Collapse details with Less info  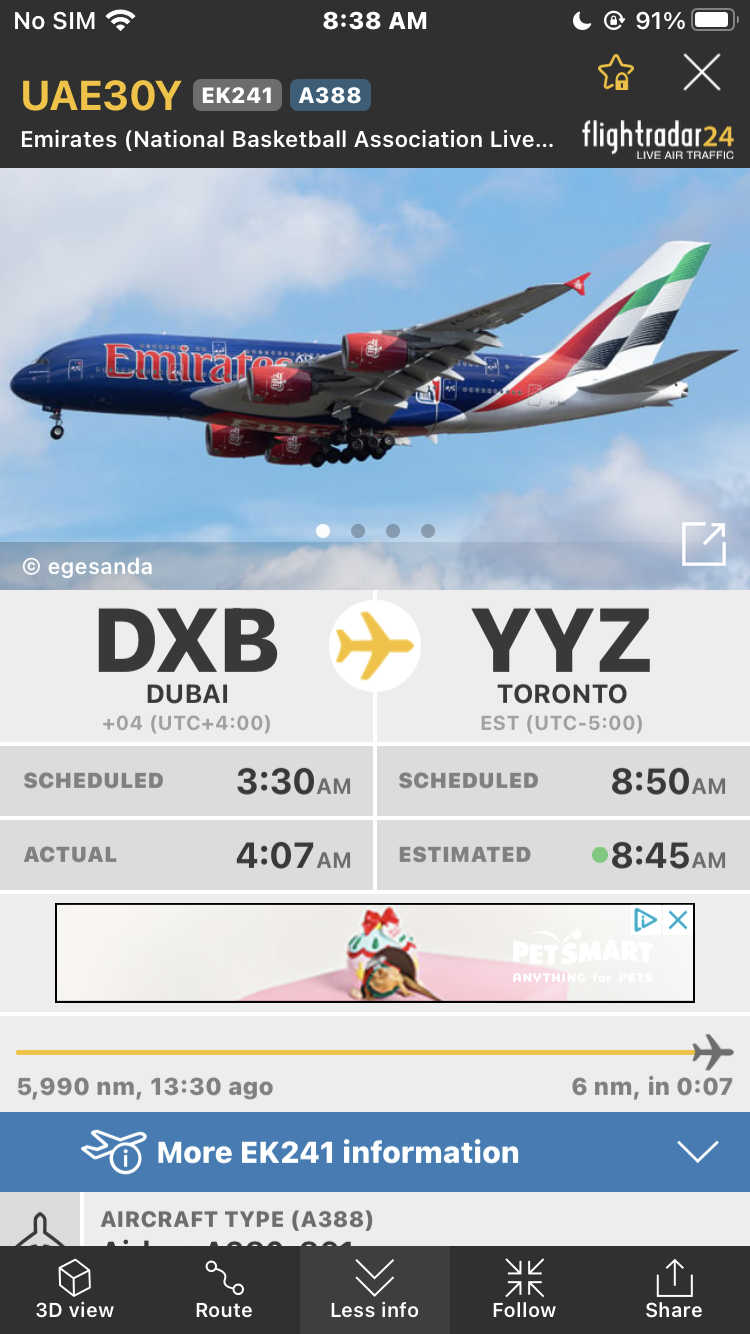pos(375,1290)
